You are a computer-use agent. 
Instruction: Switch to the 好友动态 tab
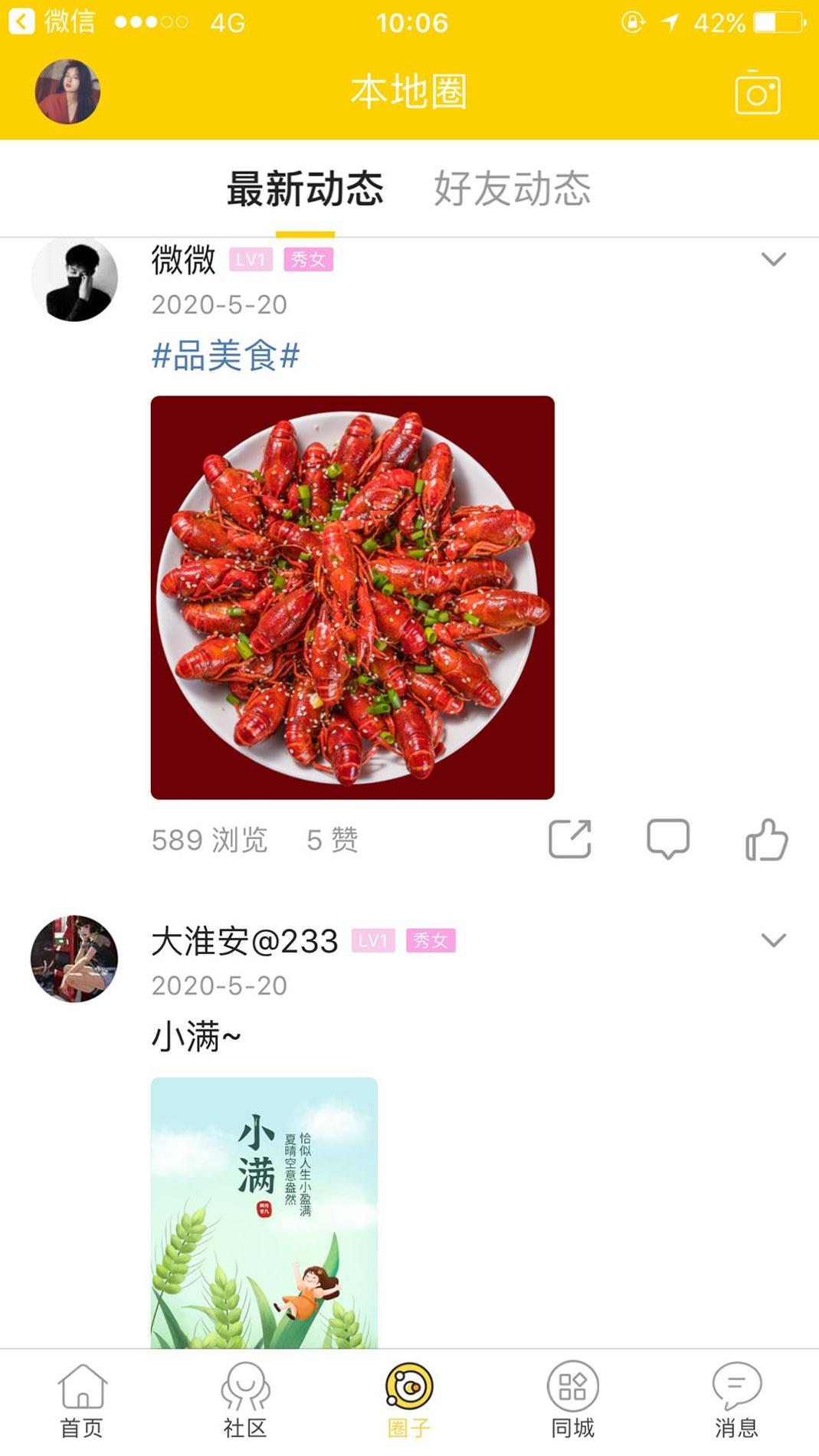[513, 190]
